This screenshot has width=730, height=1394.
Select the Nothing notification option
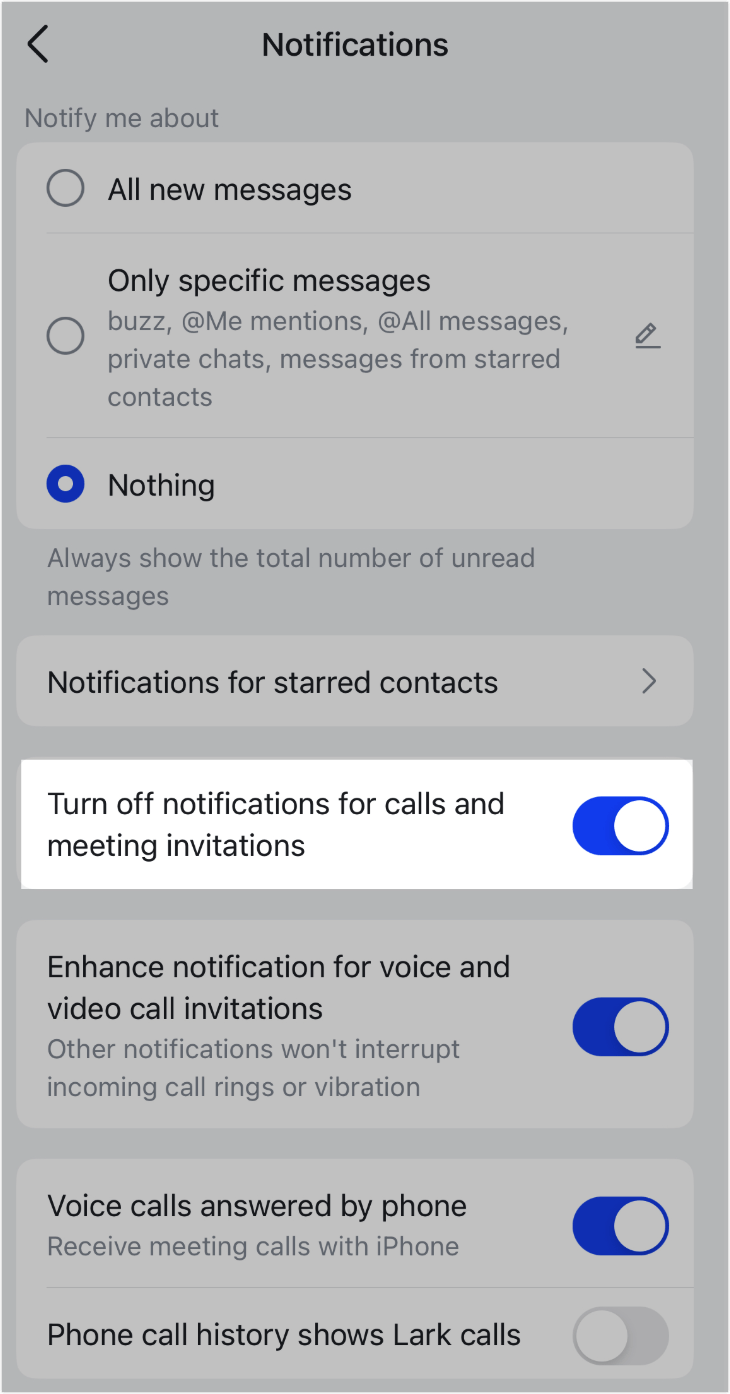(x=65, y=484)
